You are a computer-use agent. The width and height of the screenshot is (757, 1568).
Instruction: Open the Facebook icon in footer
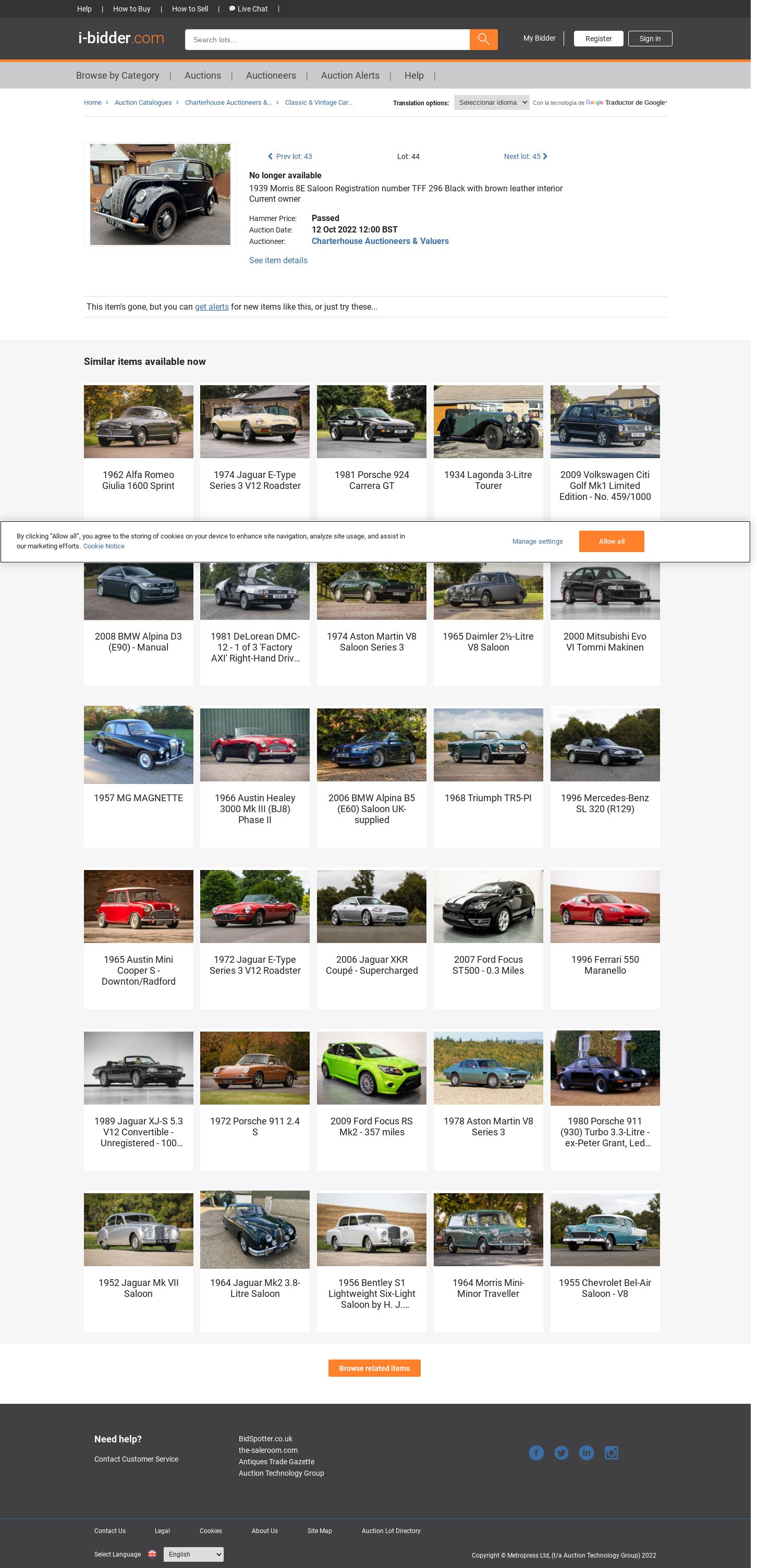click(x=536, y=1452)
